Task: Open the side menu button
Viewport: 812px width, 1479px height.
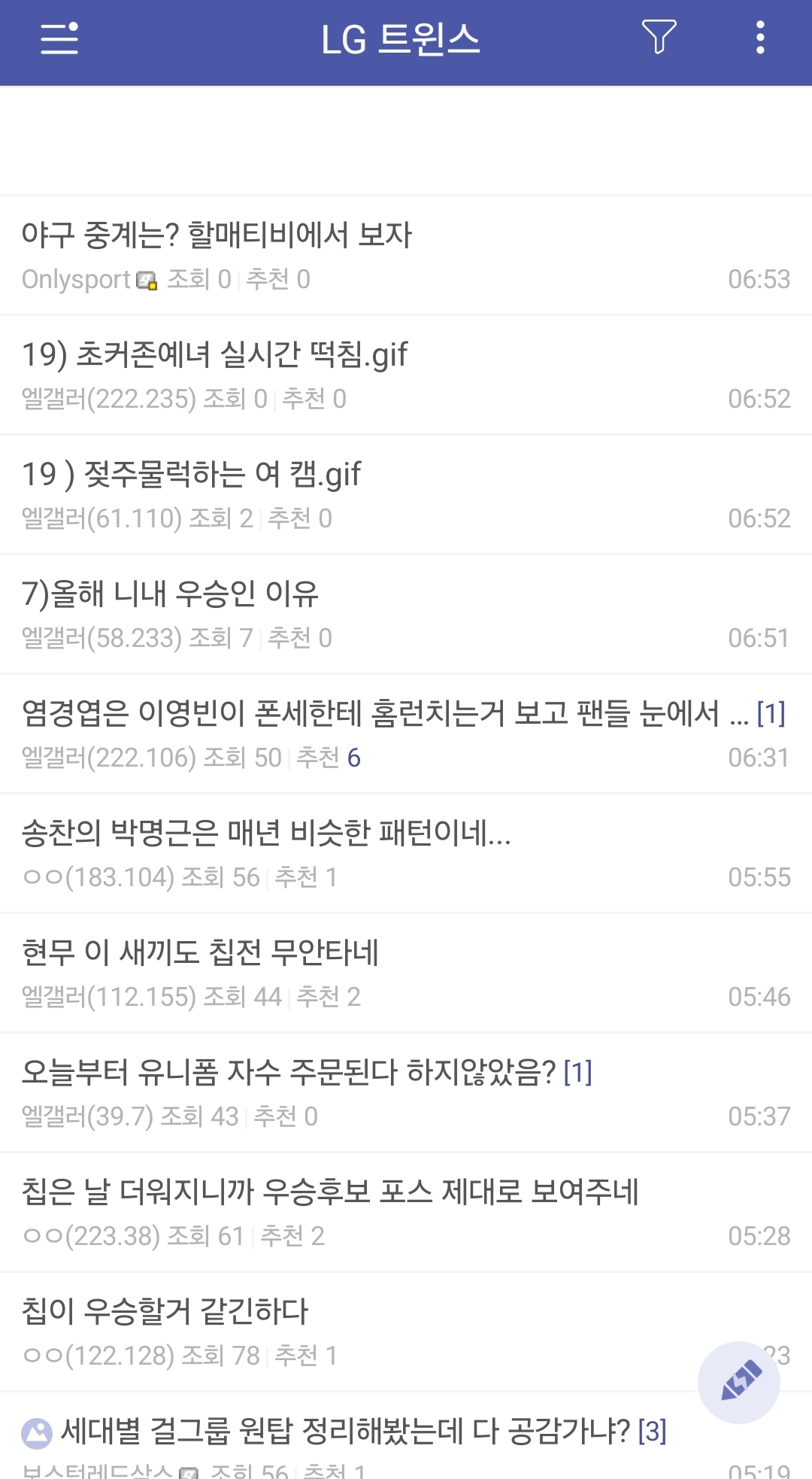Action: (59, 38)
